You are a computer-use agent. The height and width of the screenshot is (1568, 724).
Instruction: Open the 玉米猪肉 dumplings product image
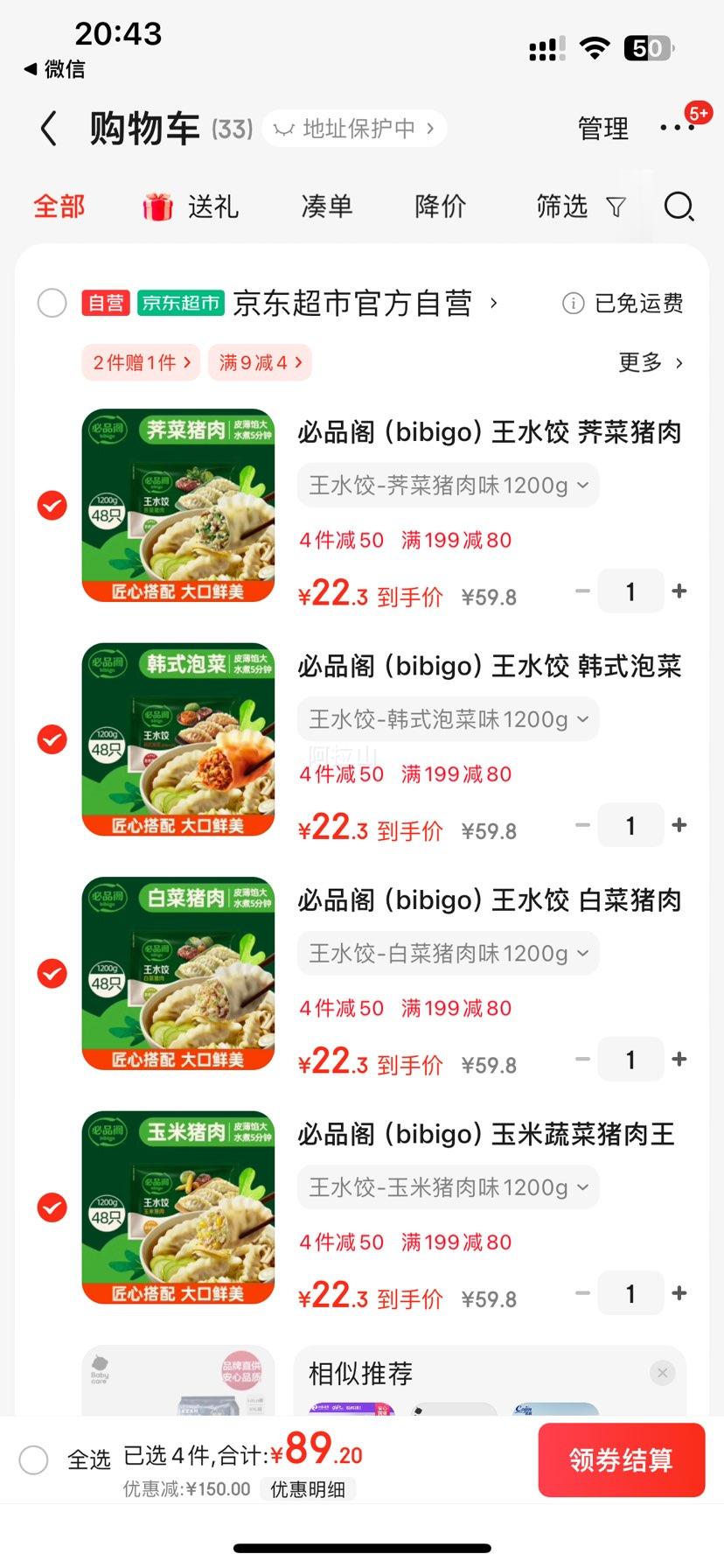[x=178, y=1207]
